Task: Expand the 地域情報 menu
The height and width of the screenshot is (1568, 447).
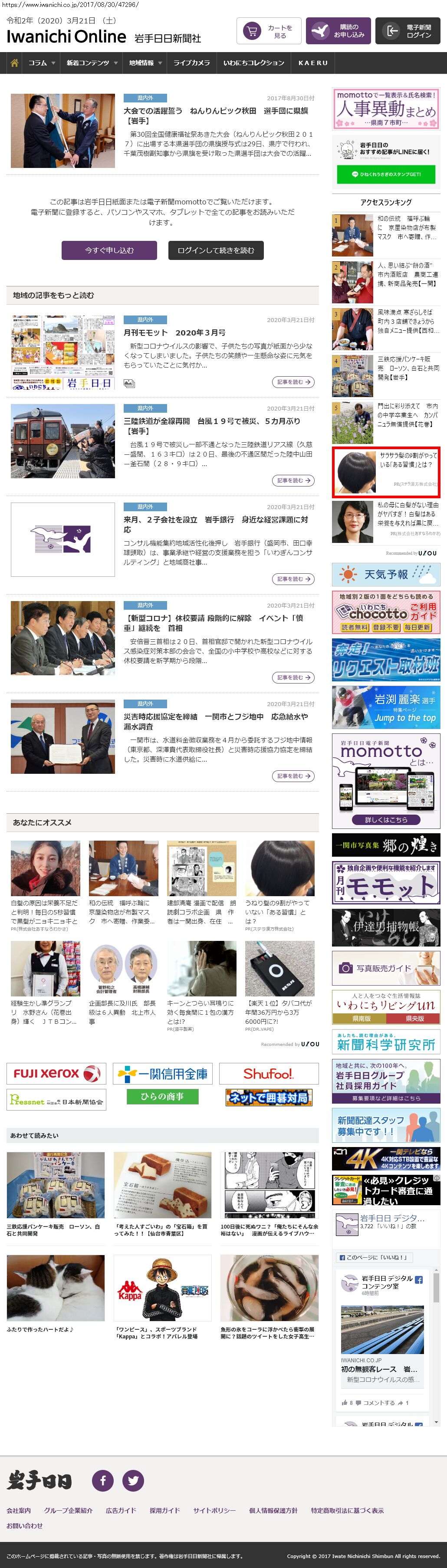Action: coord(145,62)
